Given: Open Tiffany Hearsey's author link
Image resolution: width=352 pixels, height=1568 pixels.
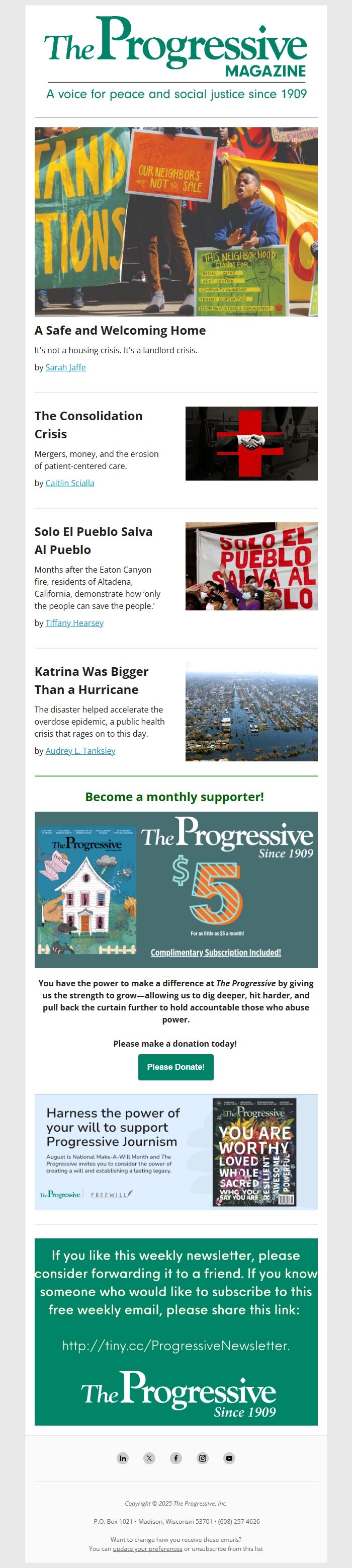Looking at the screenshot, I should coord(74,622).
